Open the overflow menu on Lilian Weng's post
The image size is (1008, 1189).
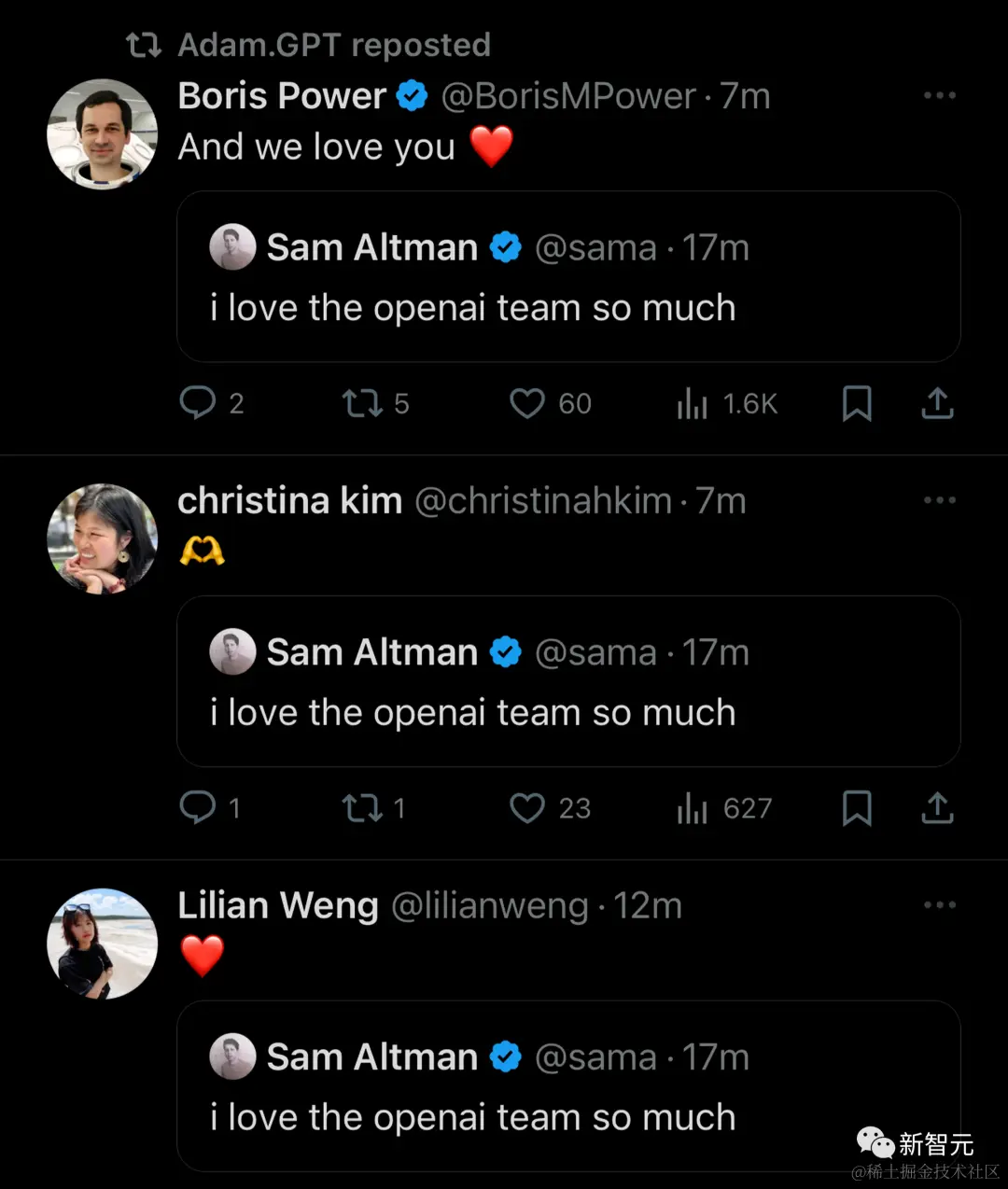939,905
